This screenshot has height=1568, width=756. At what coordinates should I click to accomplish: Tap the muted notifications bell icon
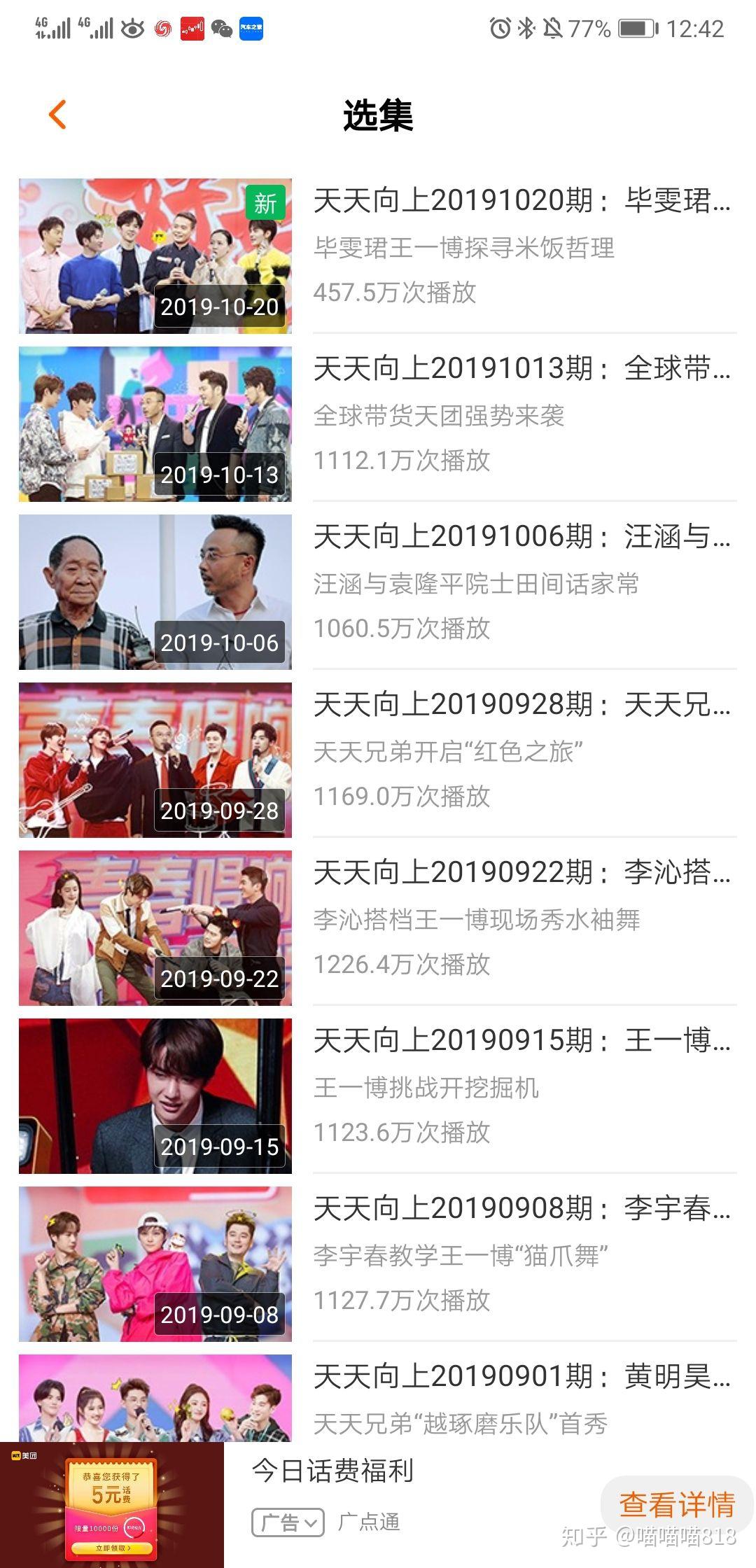[553, 28]
